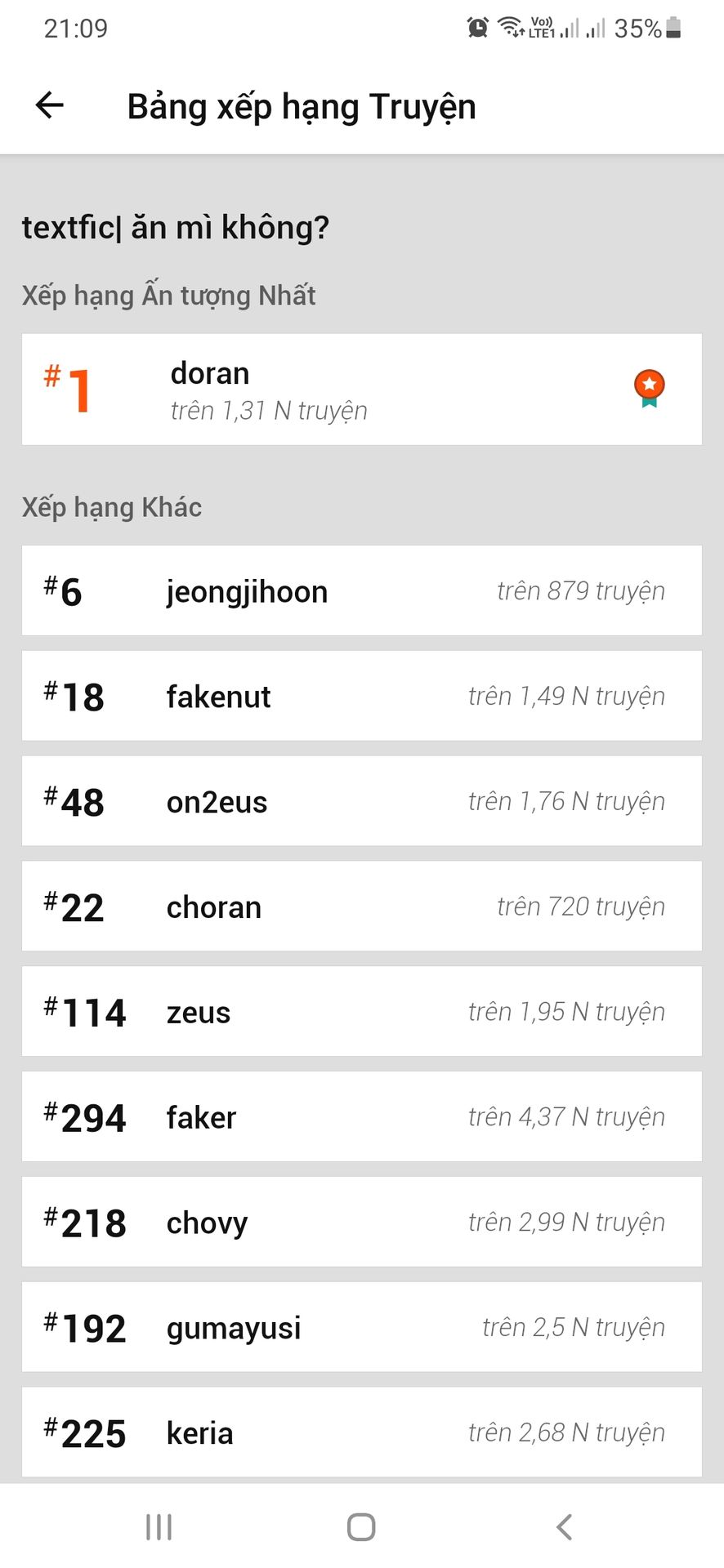724x1568 pixels.
Task: View the zeus tag ranking
Action: tap(362, 1012)
